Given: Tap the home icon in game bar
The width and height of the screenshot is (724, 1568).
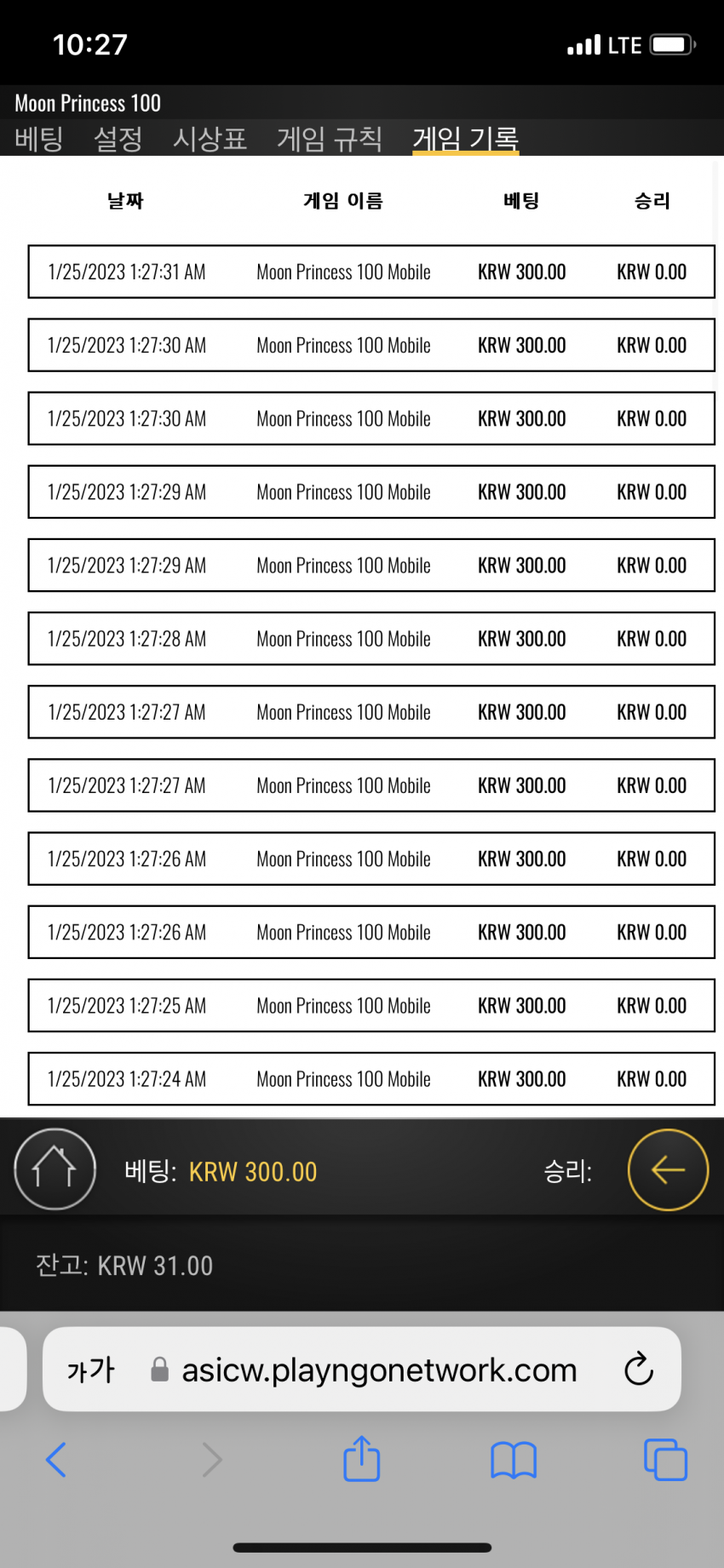Looking at the screenshot, I should pos(55,1169).
